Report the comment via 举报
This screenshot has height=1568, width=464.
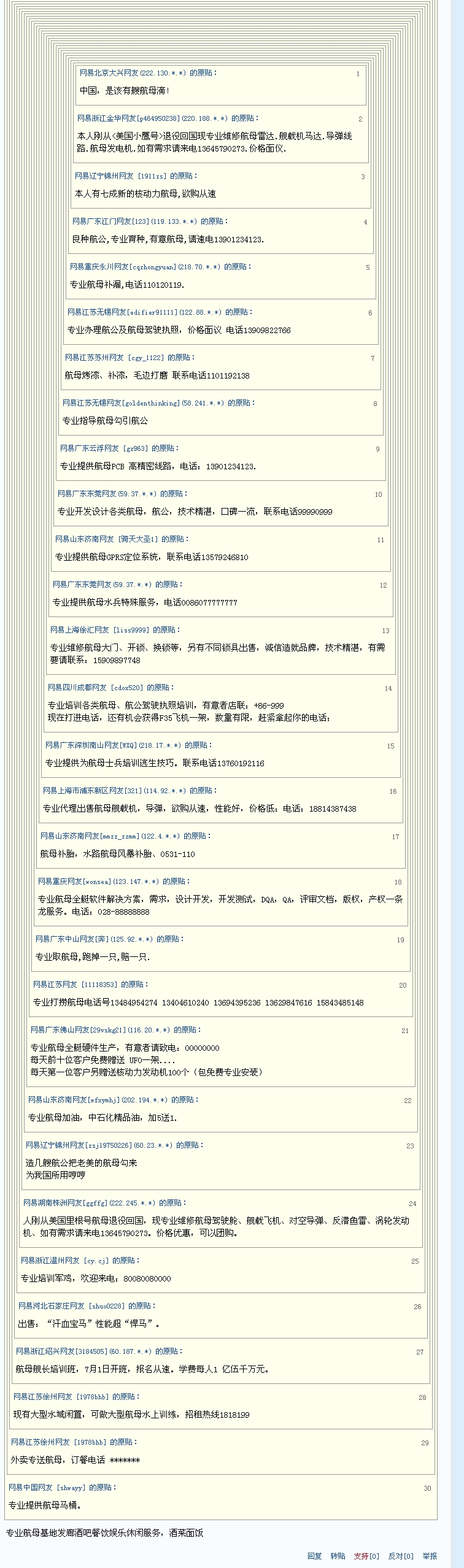430,1556
